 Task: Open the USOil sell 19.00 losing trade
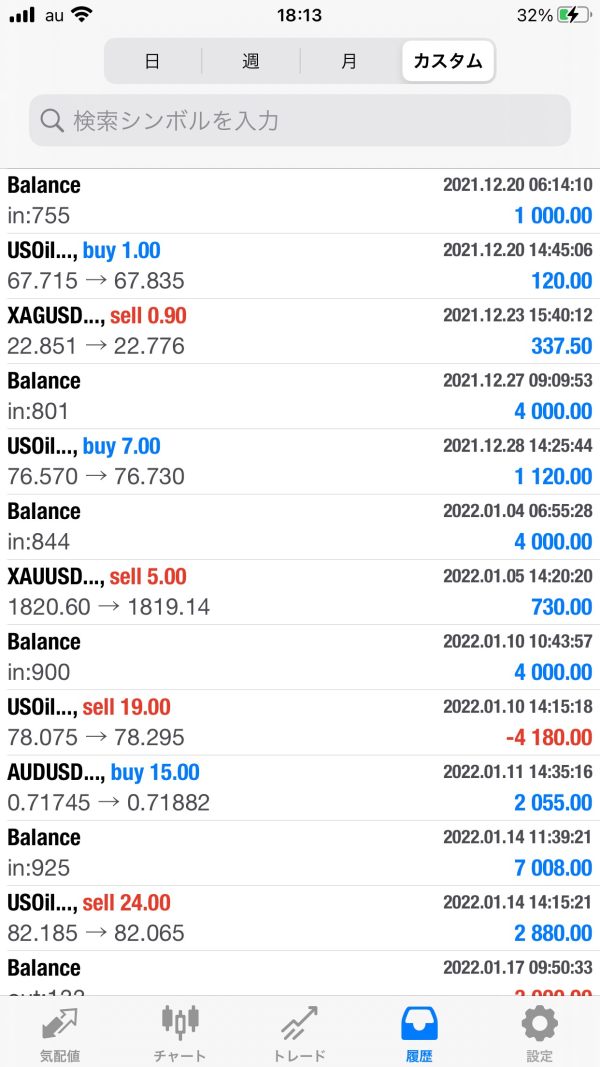pos(300,722)
